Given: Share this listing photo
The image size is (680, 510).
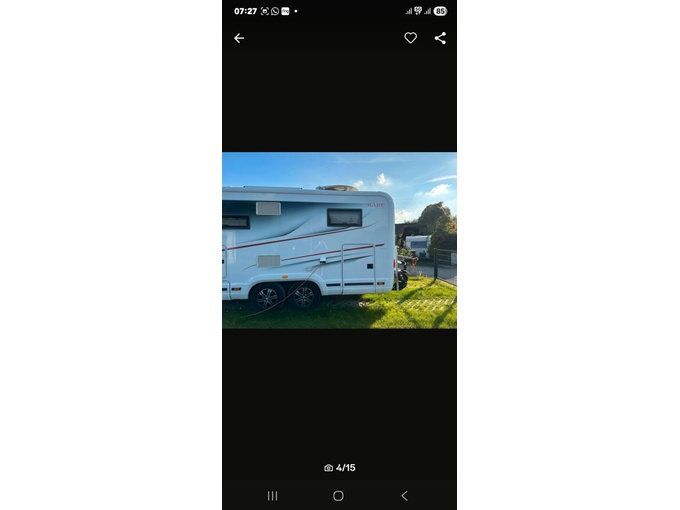Looking at the screenshot, I should tap(440, 38).
